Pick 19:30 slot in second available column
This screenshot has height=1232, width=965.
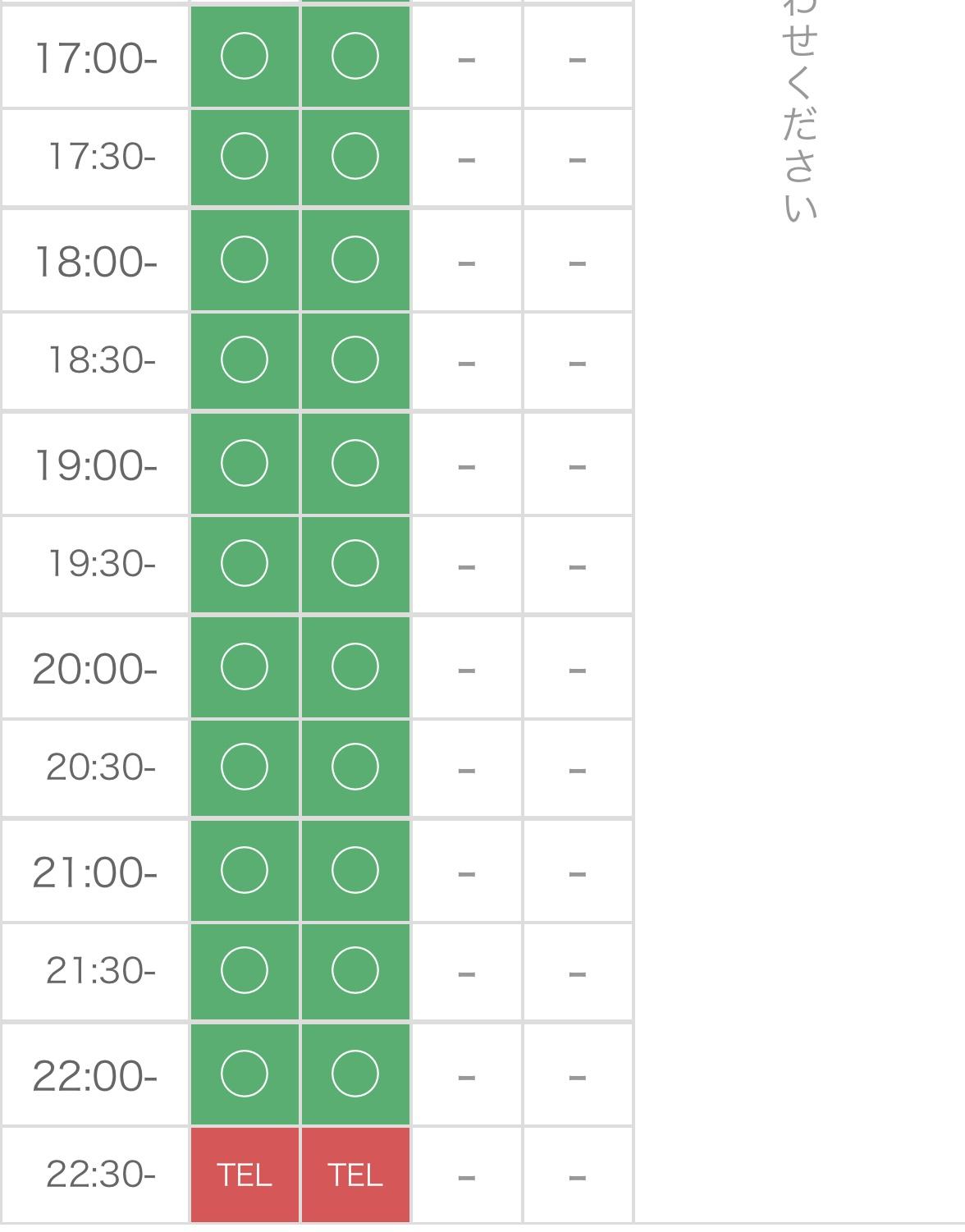[355, 563]
